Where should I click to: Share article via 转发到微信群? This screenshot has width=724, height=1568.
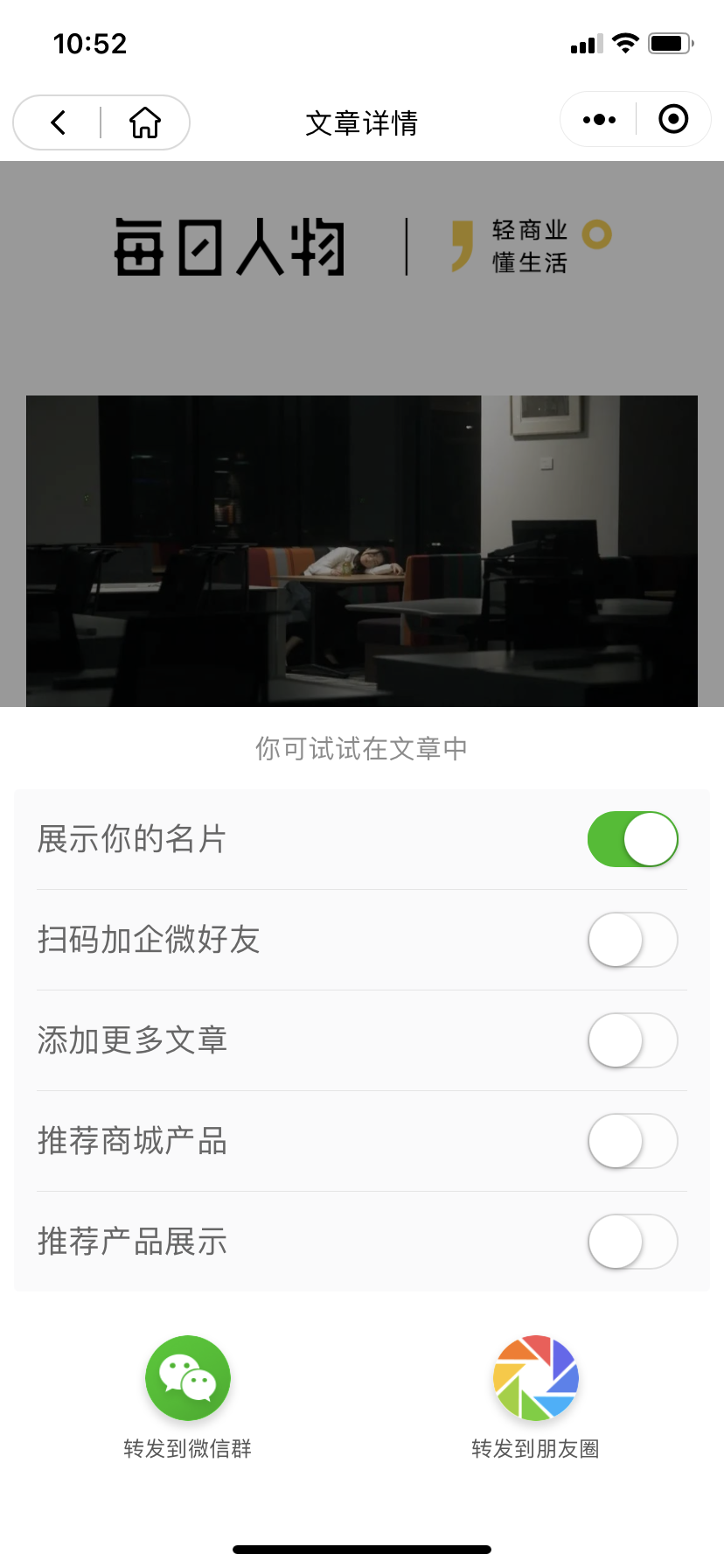pos(188,1378)
